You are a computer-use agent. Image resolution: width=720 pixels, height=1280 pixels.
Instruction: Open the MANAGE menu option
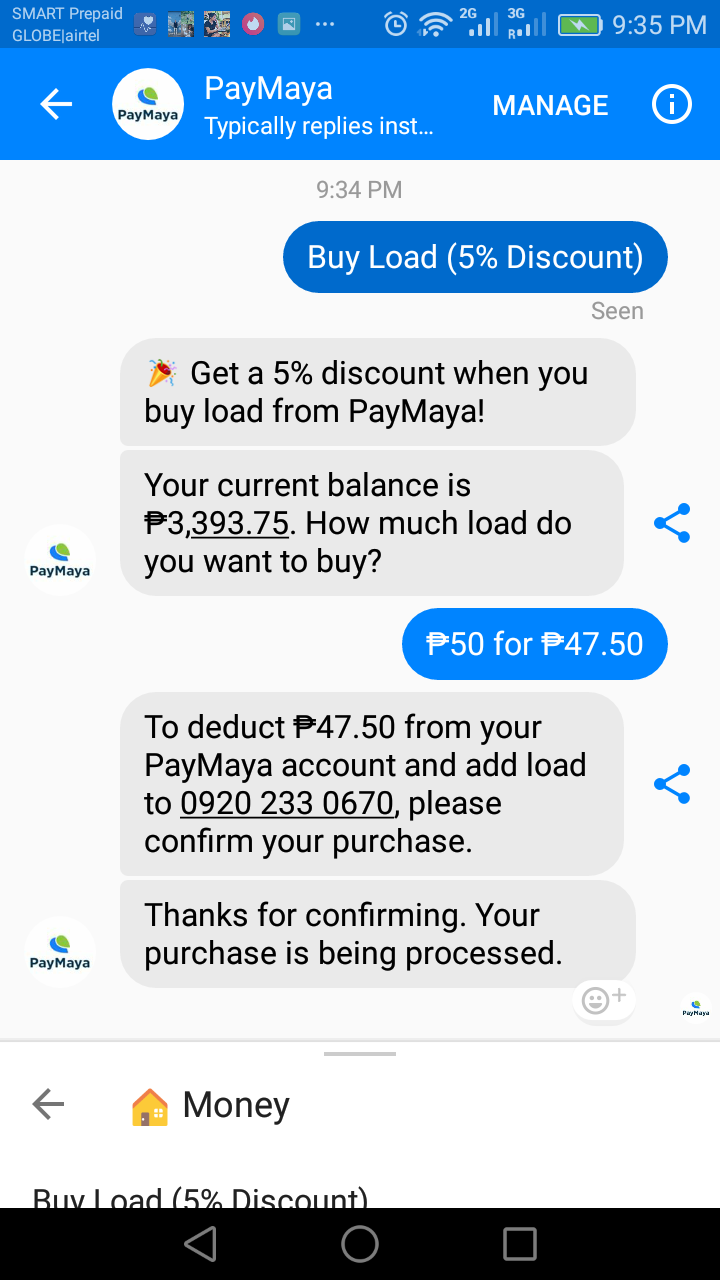549,104
